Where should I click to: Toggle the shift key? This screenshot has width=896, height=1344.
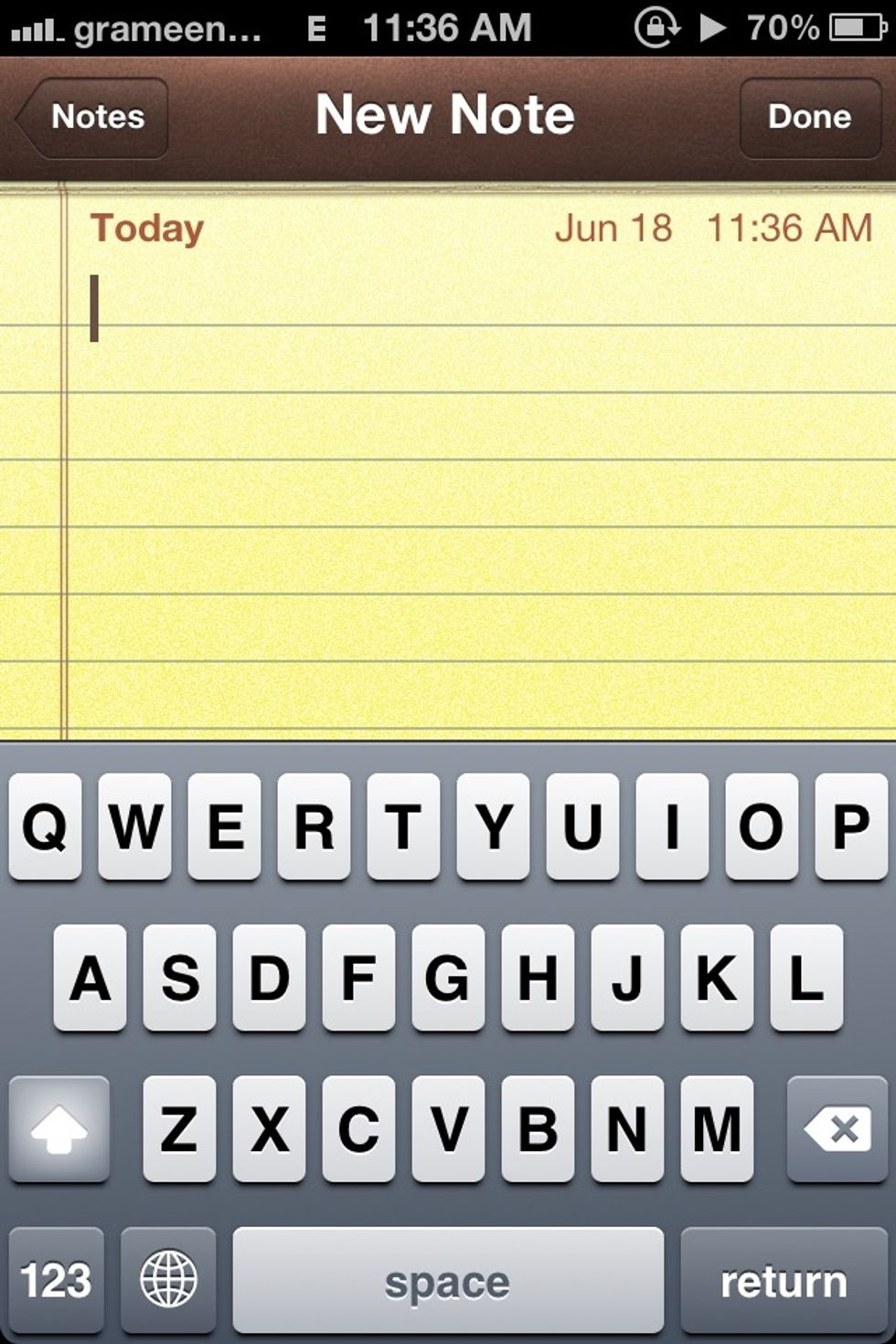(x=59, y=1130)
